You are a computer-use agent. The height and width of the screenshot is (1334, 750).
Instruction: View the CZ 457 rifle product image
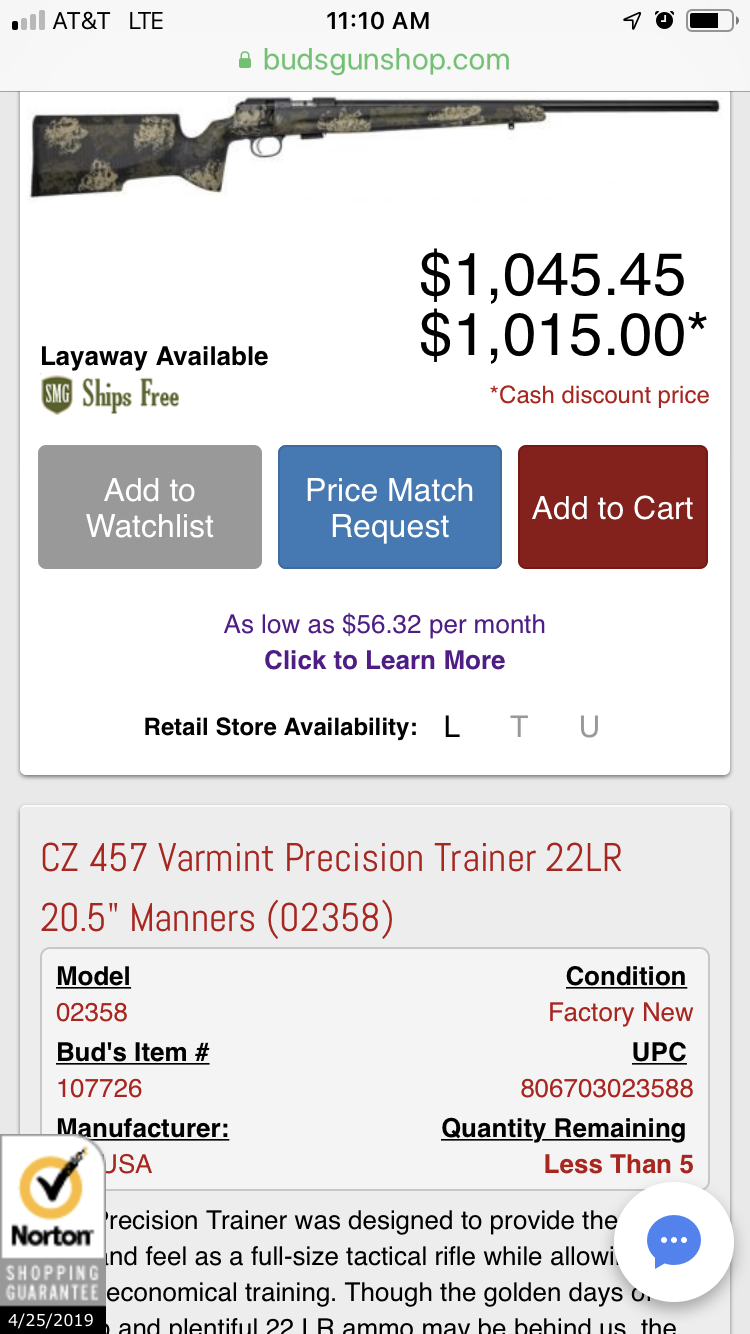[x=375, y=145]
